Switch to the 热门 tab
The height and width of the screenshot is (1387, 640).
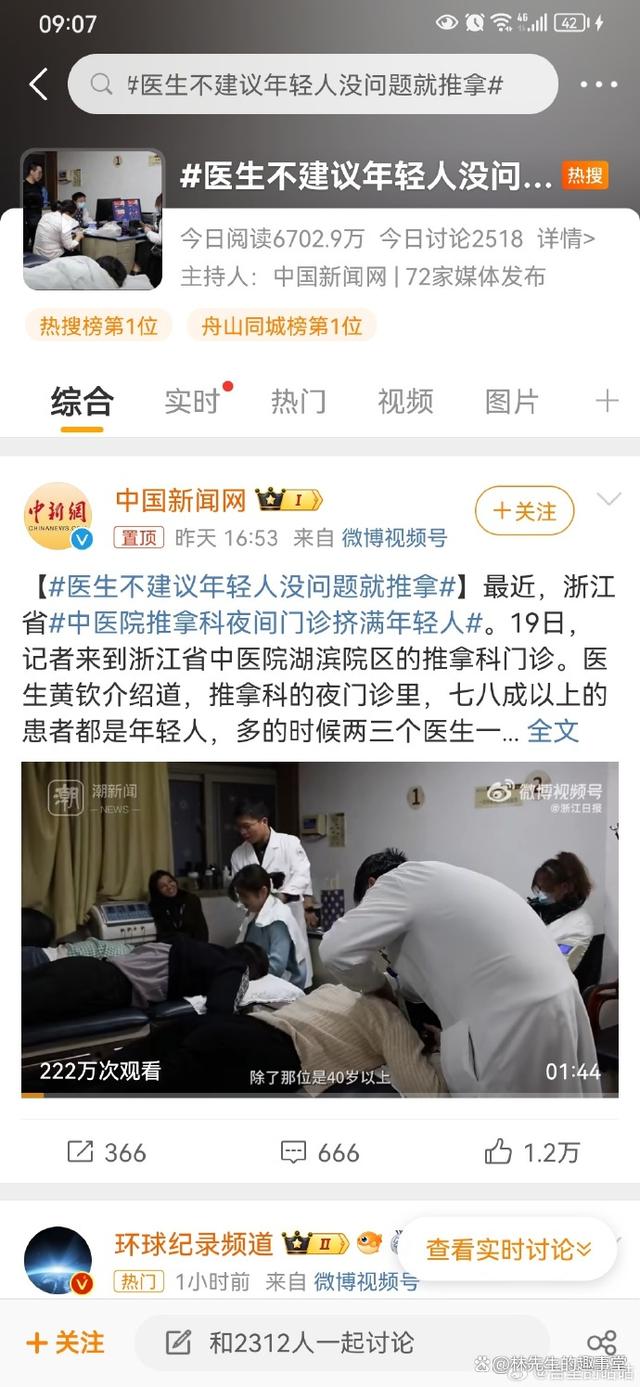298,402
